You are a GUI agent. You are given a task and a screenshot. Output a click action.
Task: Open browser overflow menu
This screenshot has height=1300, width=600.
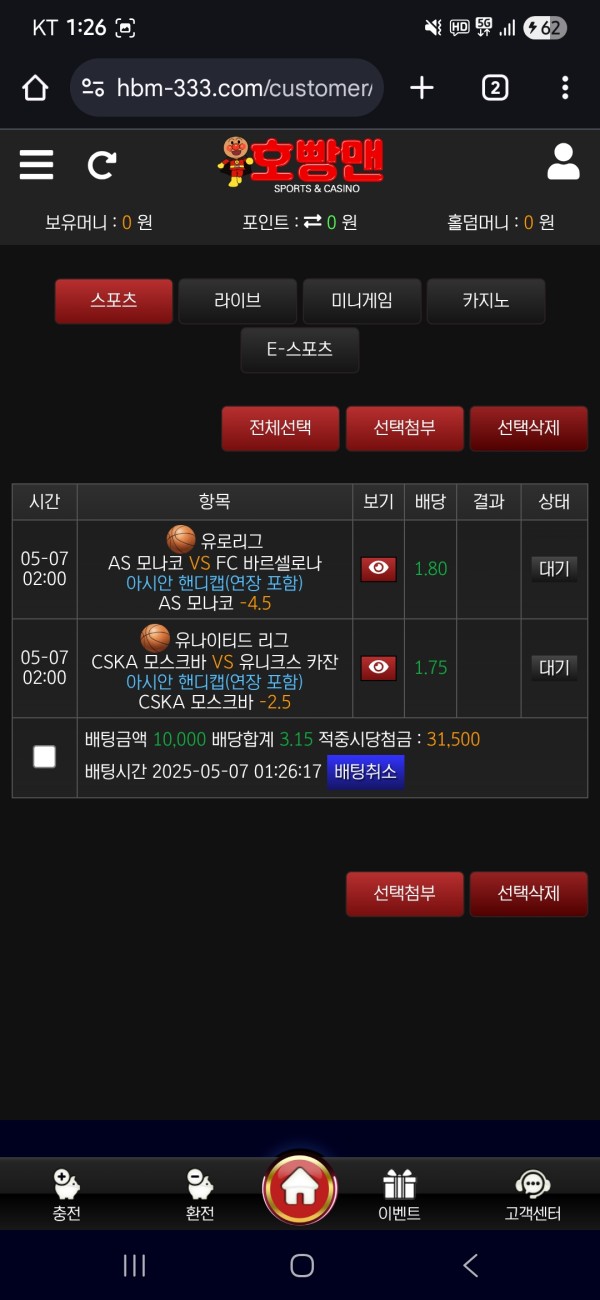coord(565,88)
